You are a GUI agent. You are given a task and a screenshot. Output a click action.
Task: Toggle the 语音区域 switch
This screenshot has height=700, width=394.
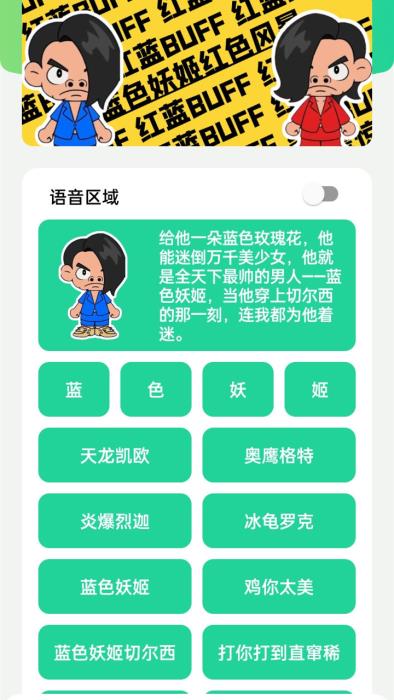[320, 195]
